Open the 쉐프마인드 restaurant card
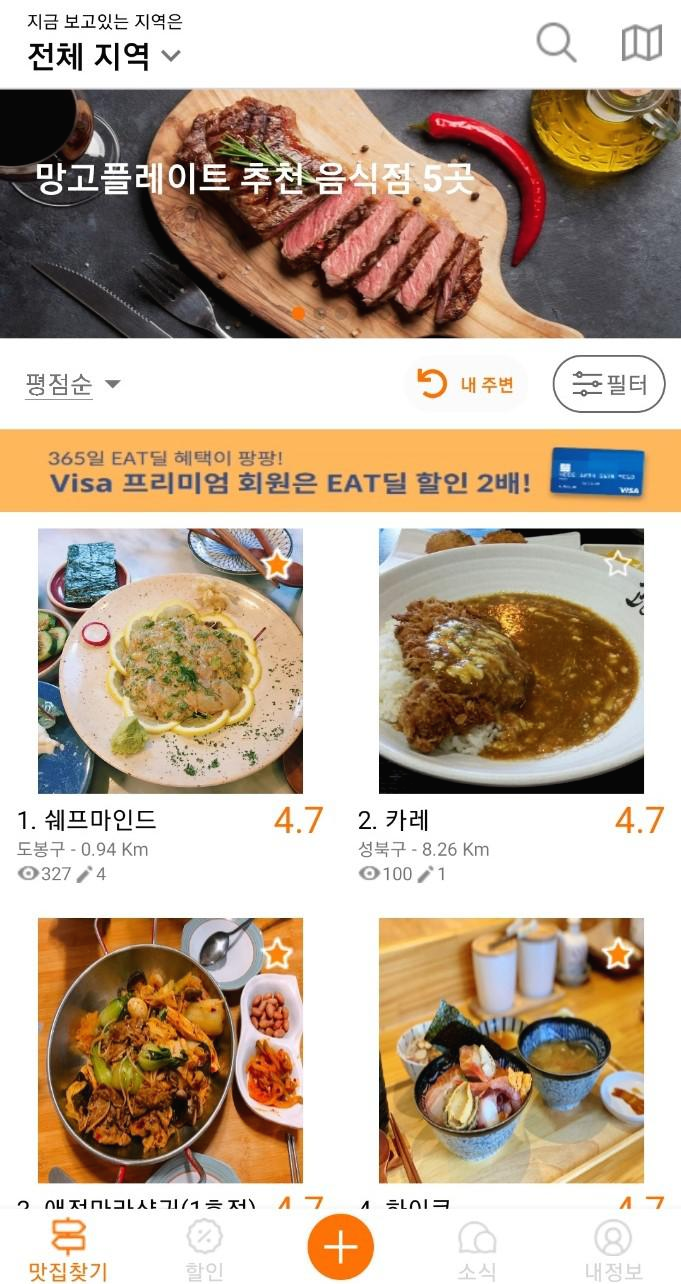The width and height of the screenshot is (681, 1284). (x=170, y=661)
